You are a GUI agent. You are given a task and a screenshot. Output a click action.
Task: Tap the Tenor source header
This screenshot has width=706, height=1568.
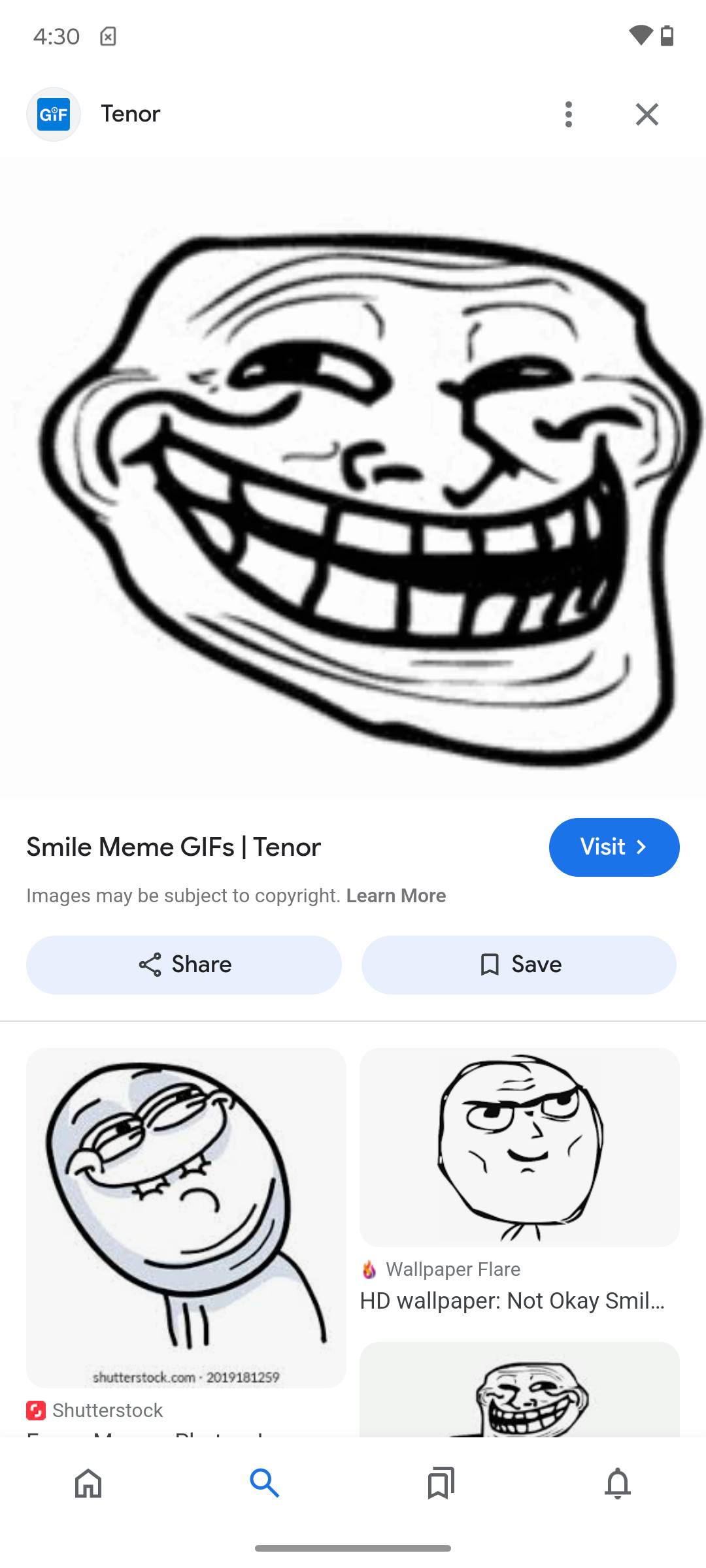click(131, 114)
